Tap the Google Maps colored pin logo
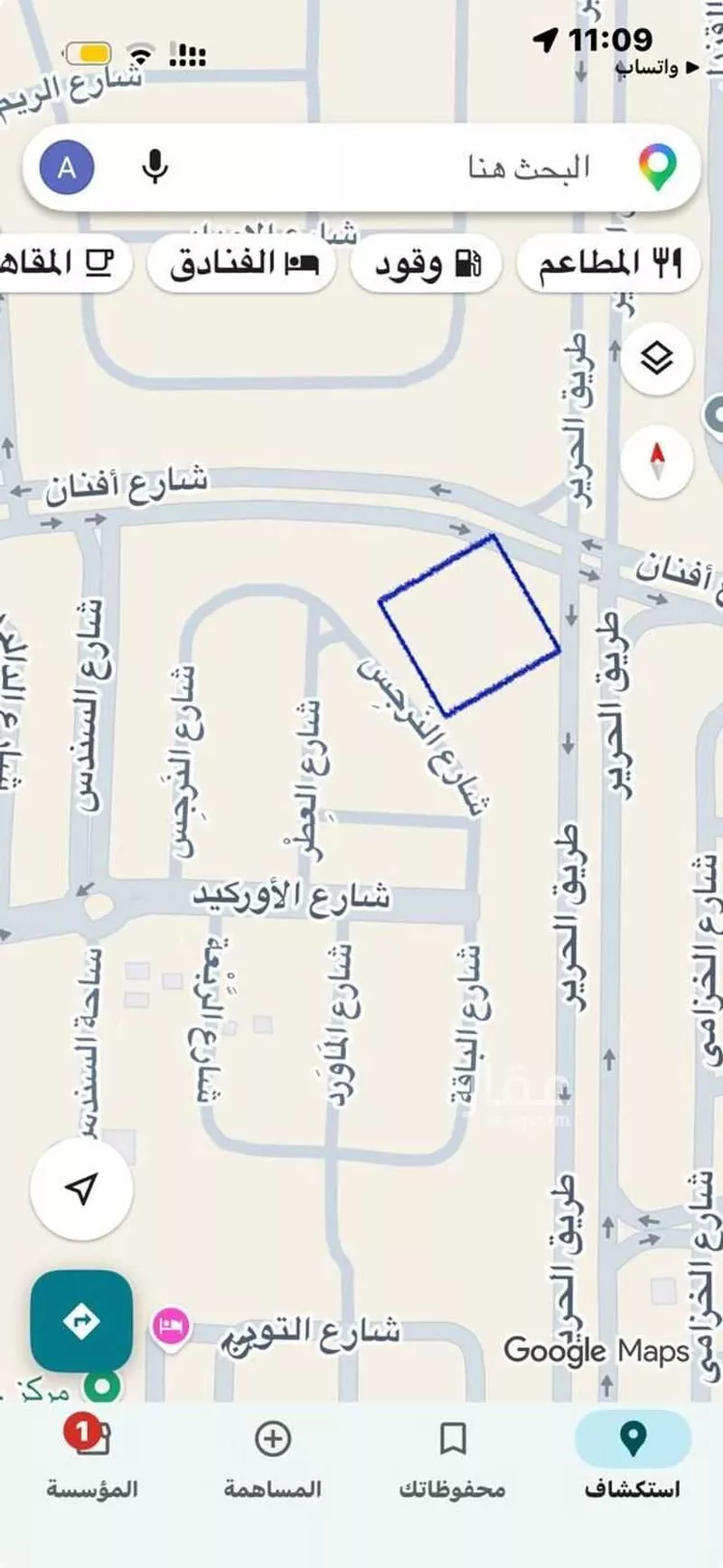 [x=657, y=166]
